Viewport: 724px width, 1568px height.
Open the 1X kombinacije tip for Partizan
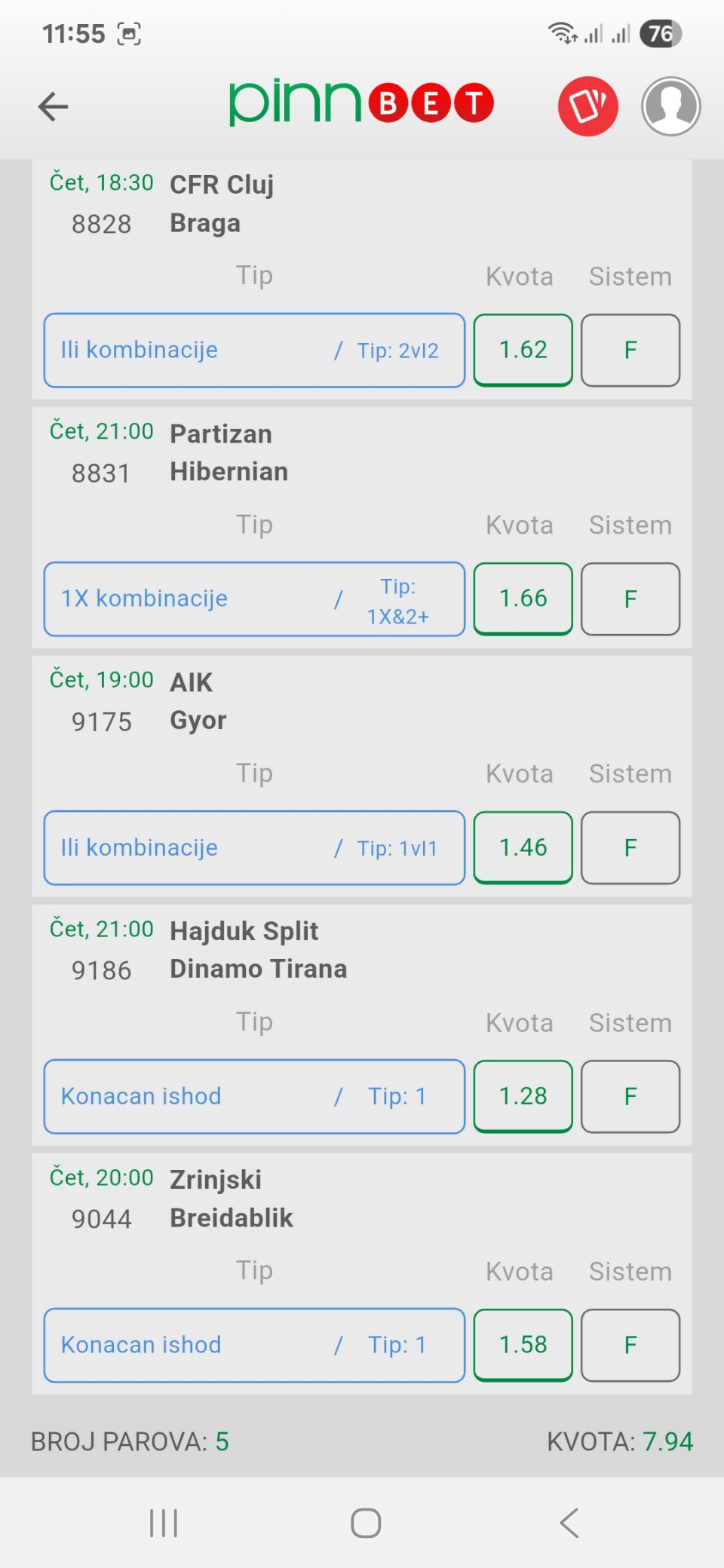[x=254, y=599]
